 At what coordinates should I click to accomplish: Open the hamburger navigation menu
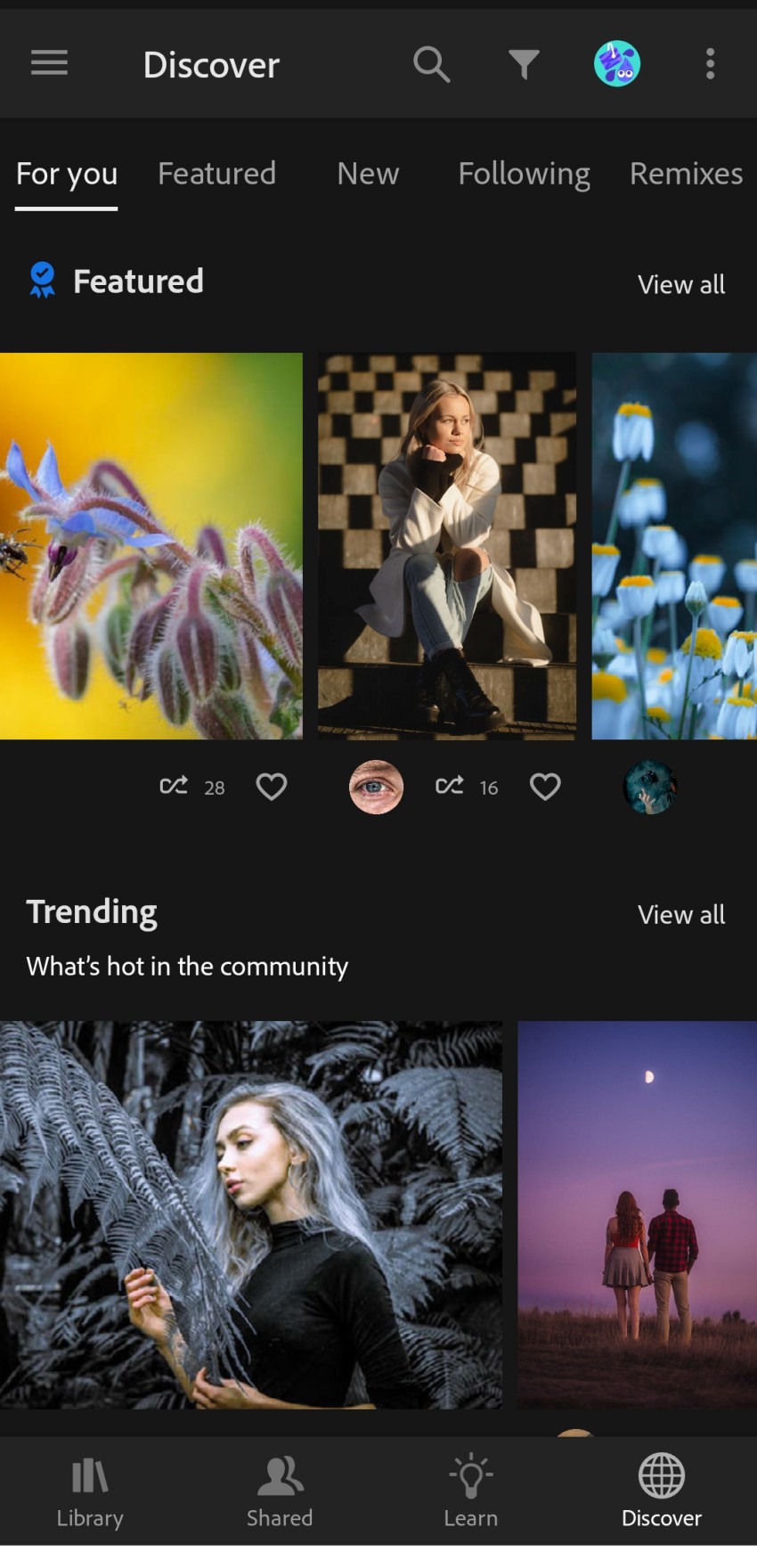(x=49, y=63)
